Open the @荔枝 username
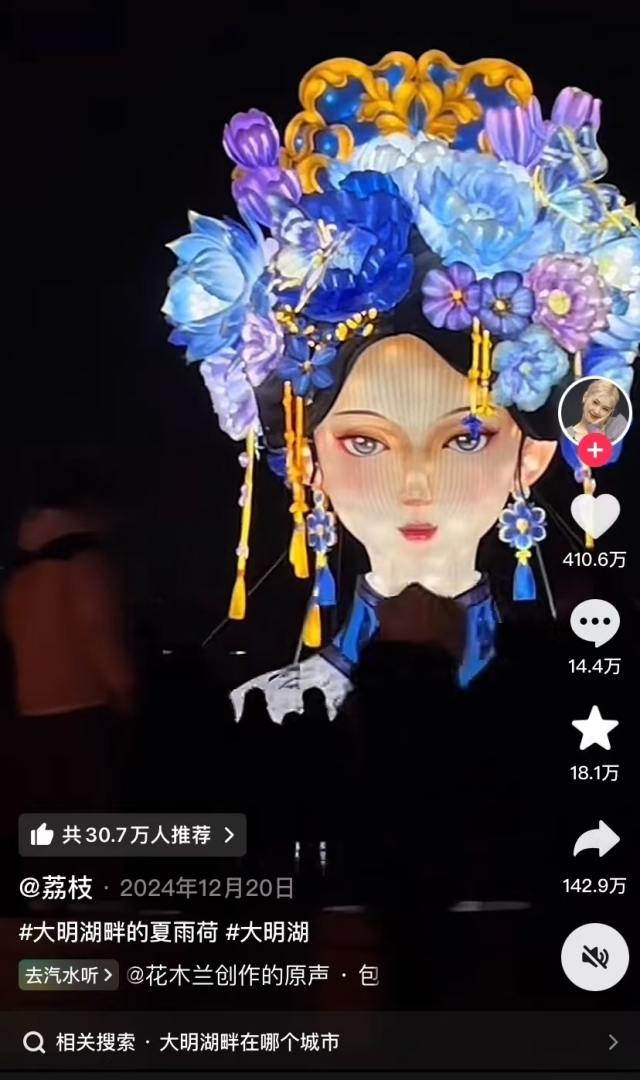 point(57,887)
